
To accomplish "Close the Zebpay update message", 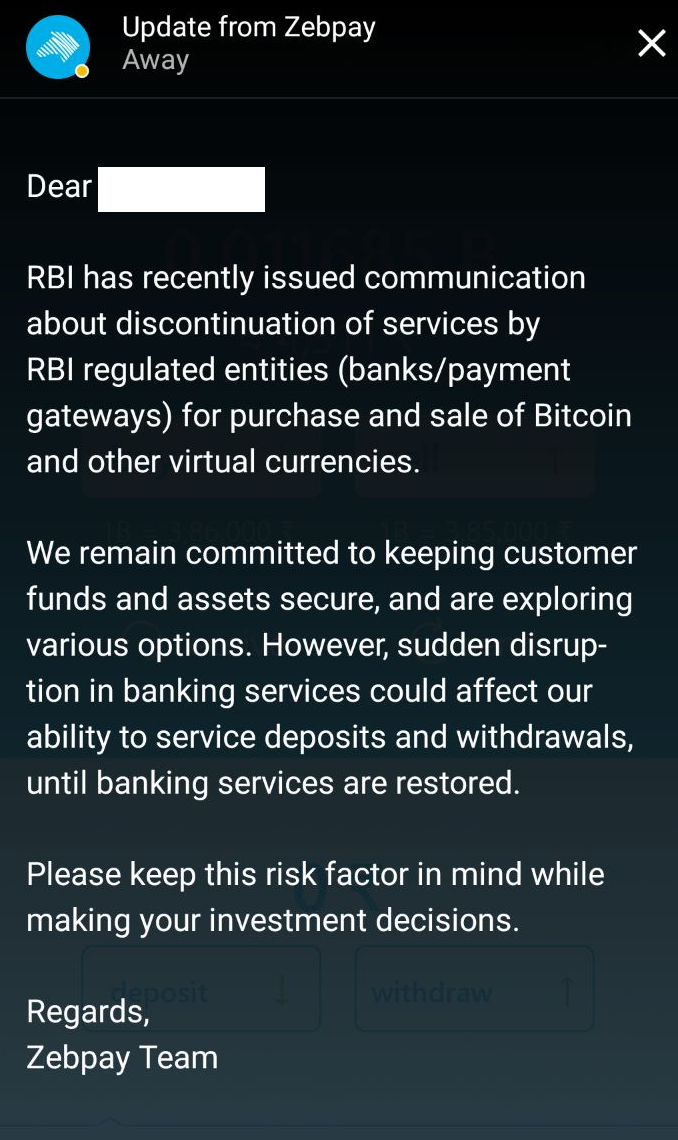I will click(651, 44).
